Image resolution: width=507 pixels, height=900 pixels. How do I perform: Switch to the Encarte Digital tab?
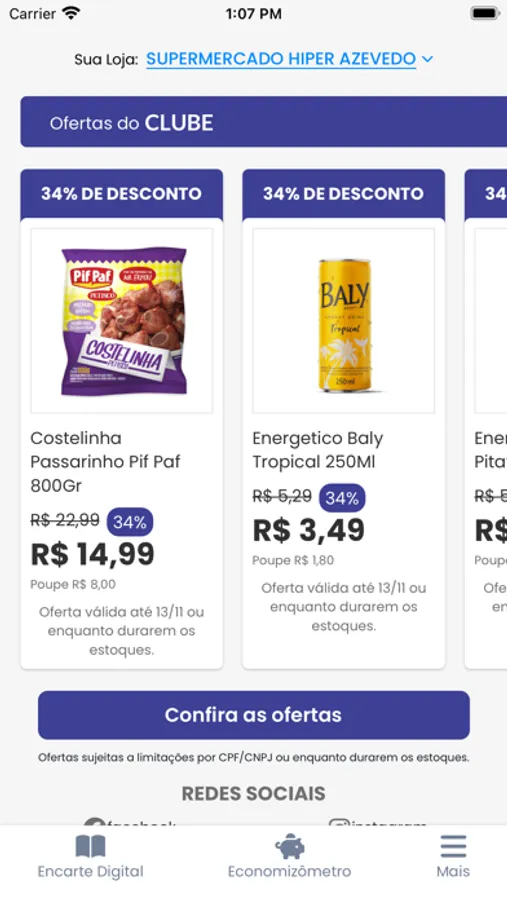[x=91, y=858]
